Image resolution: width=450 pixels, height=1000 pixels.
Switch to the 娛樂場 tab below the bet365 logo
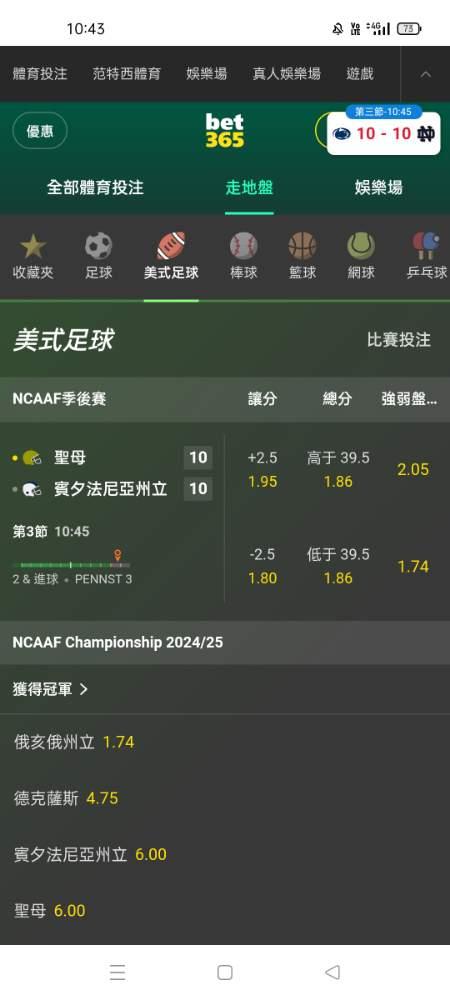[379, 188]
